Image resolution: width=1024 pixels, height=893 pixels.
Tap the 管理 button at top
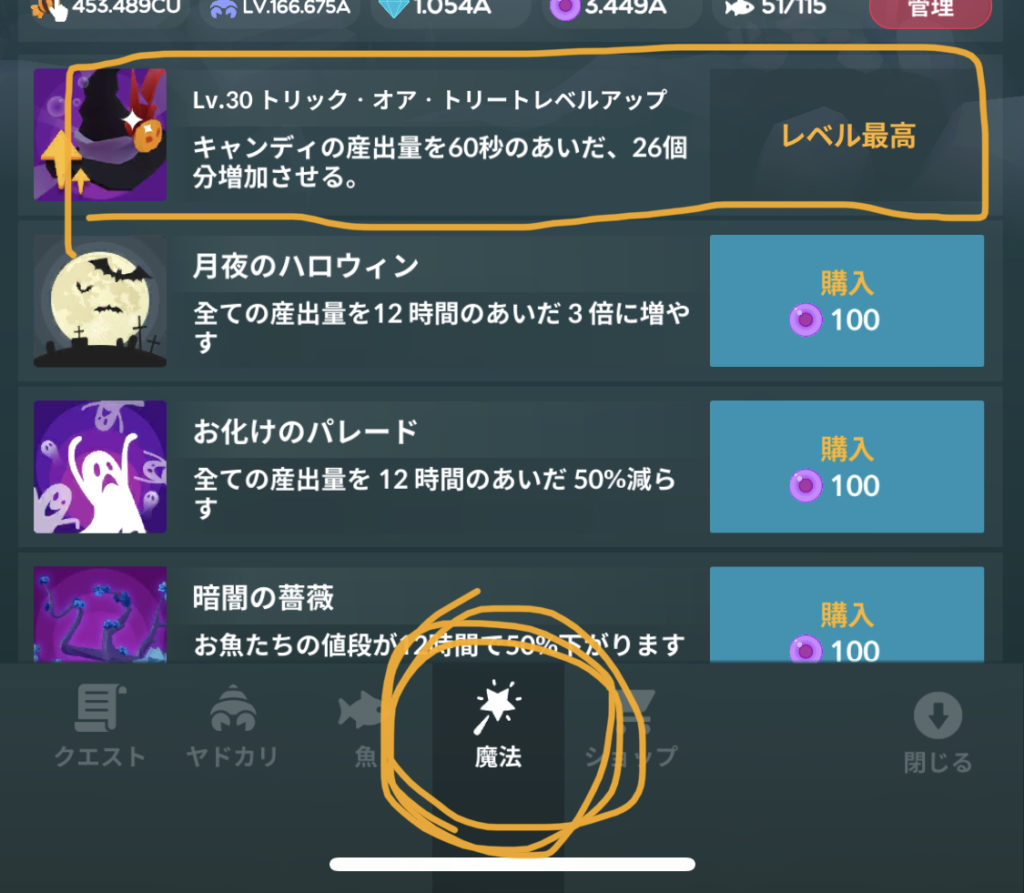click(929, 10)
